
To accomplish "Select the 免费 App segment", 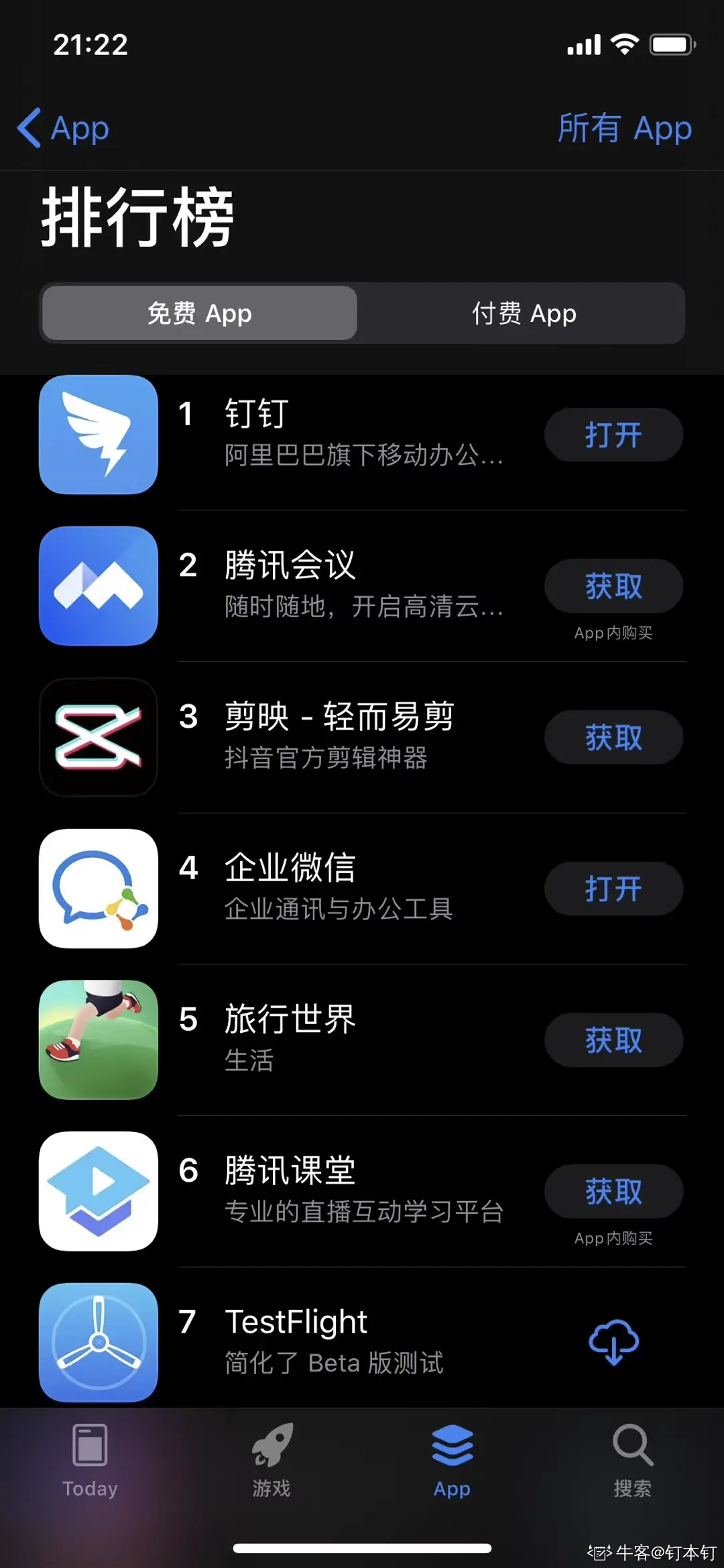I will 200,313.
